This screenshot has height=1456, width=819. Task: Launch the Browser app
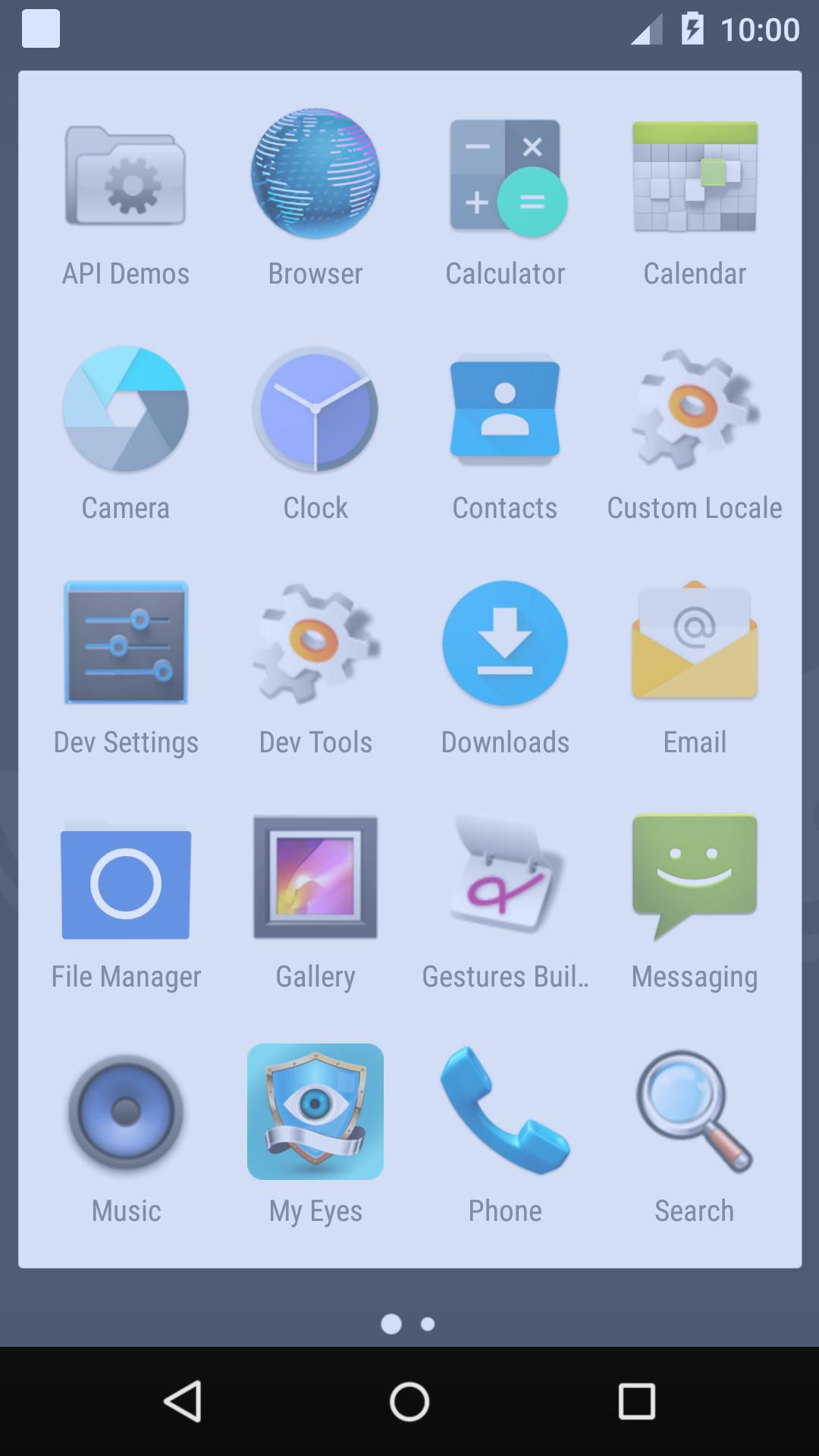(315, 174)
